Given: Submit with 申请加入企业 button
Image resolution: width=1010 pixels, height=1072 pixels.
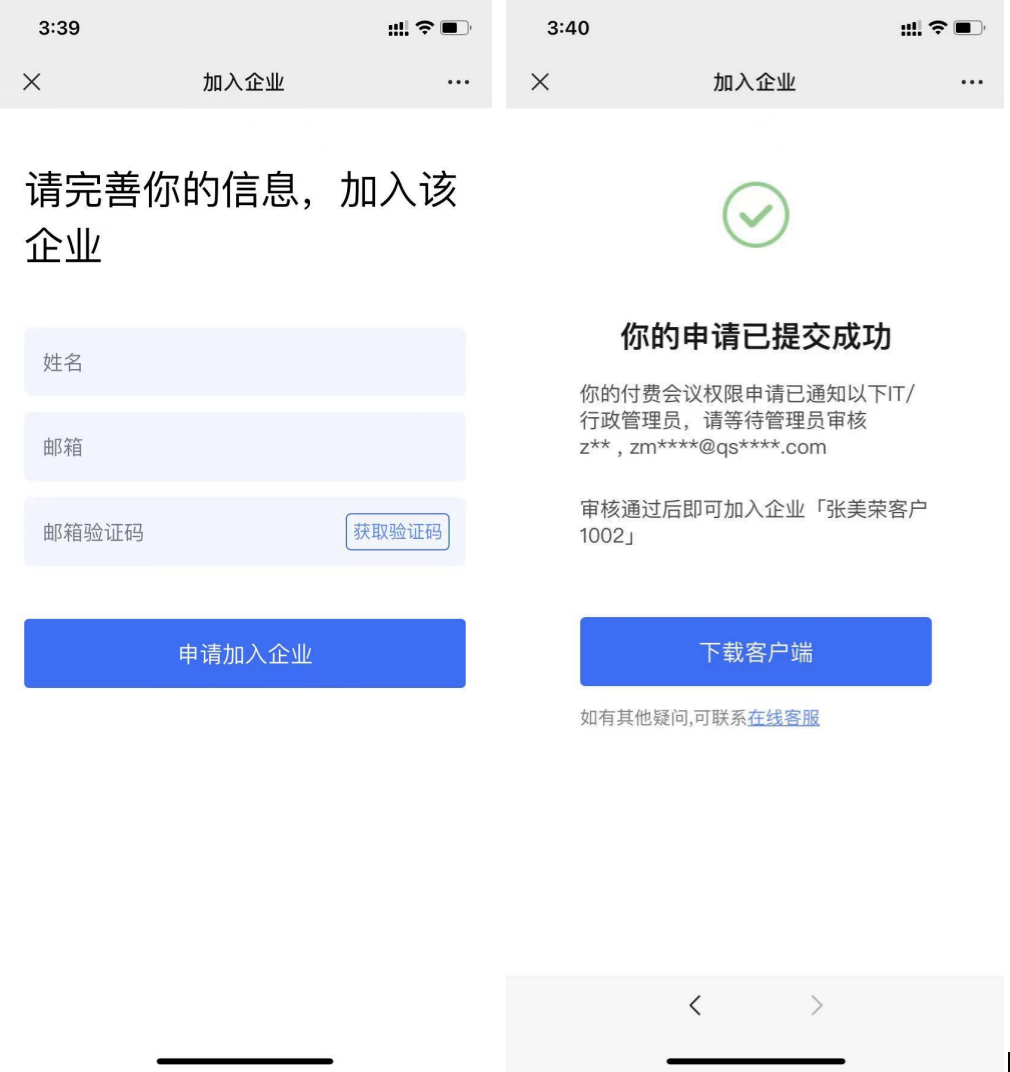Looking at the screenshot, I should [244, 654].
